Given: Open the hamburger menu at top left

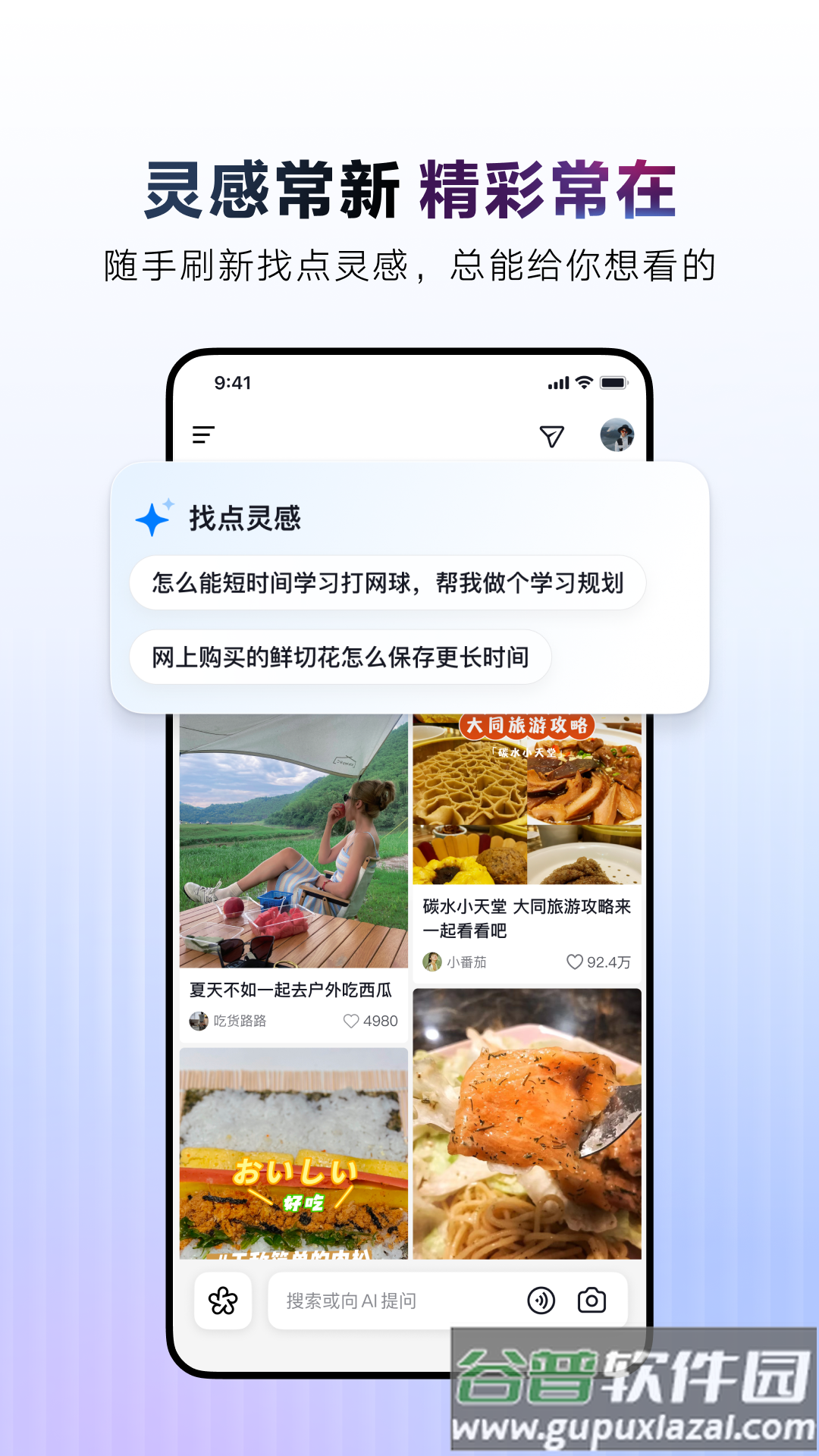Looking at the screenshot, I should pos(202,436).
